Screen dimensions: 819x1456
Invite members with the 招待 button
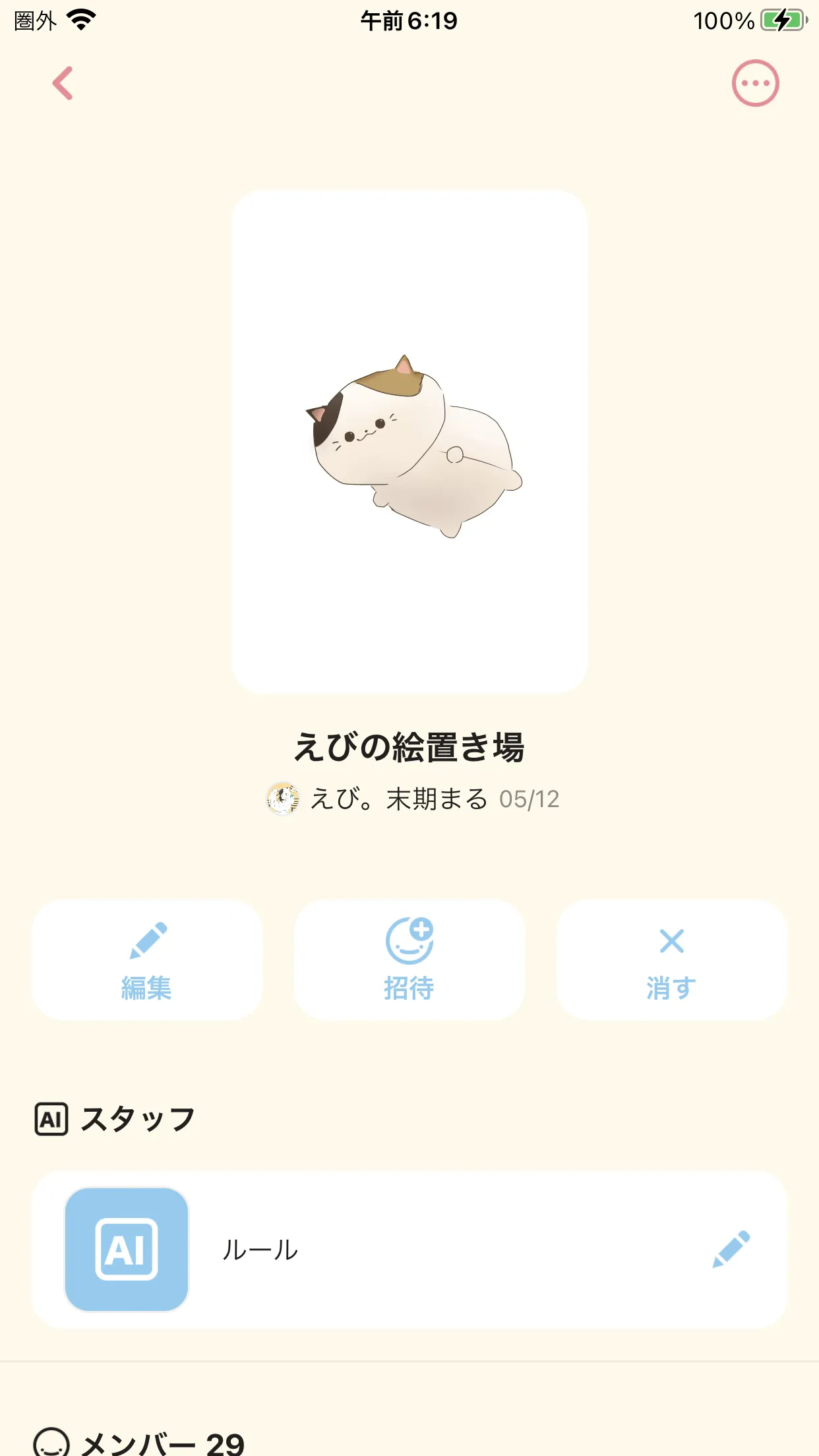click(409, 960)
